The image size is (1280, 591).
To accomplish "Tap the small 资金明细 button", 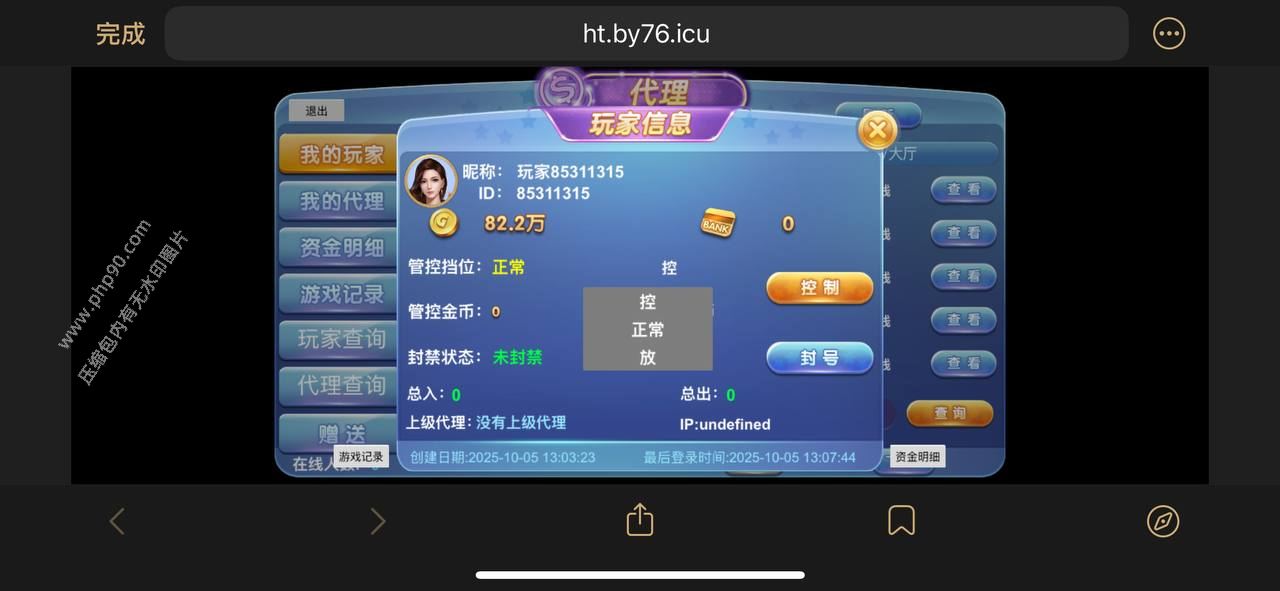I will tap(917, 457).
